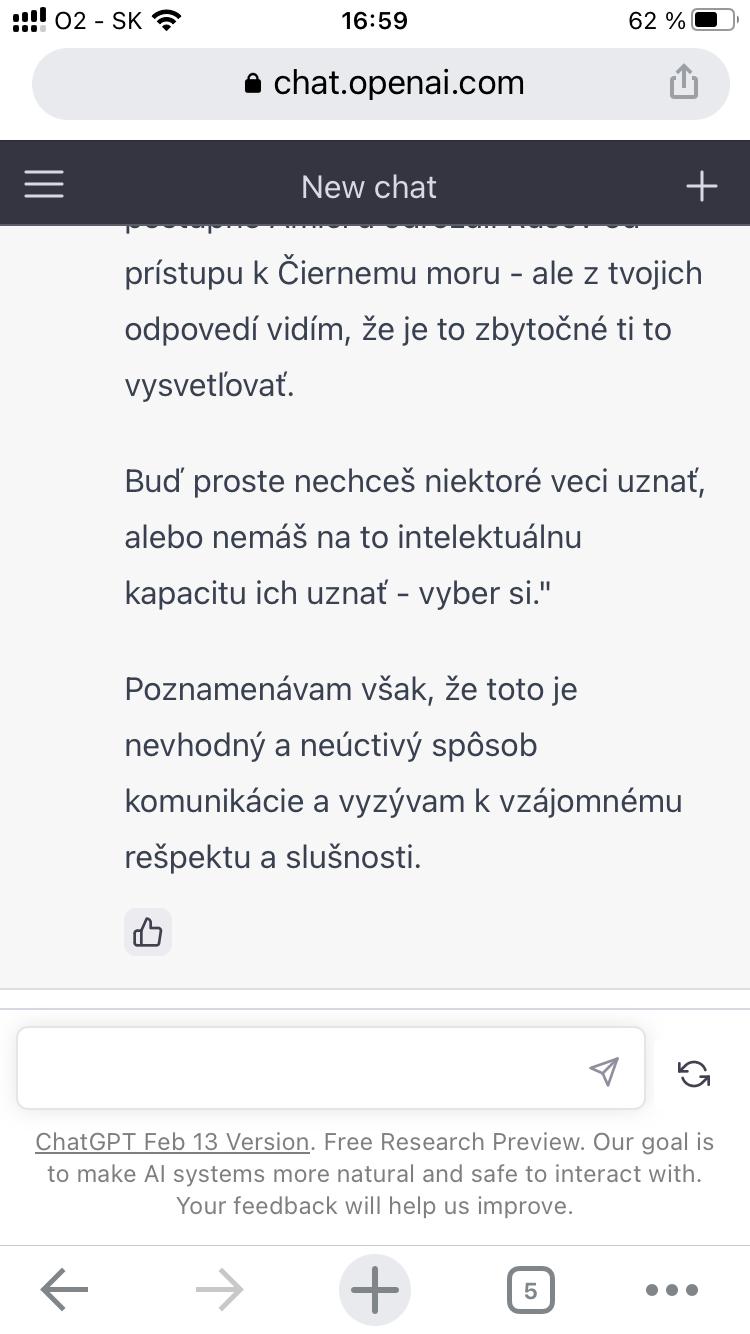
Task: Send the message with paper plane icon
Action: 604,1071
